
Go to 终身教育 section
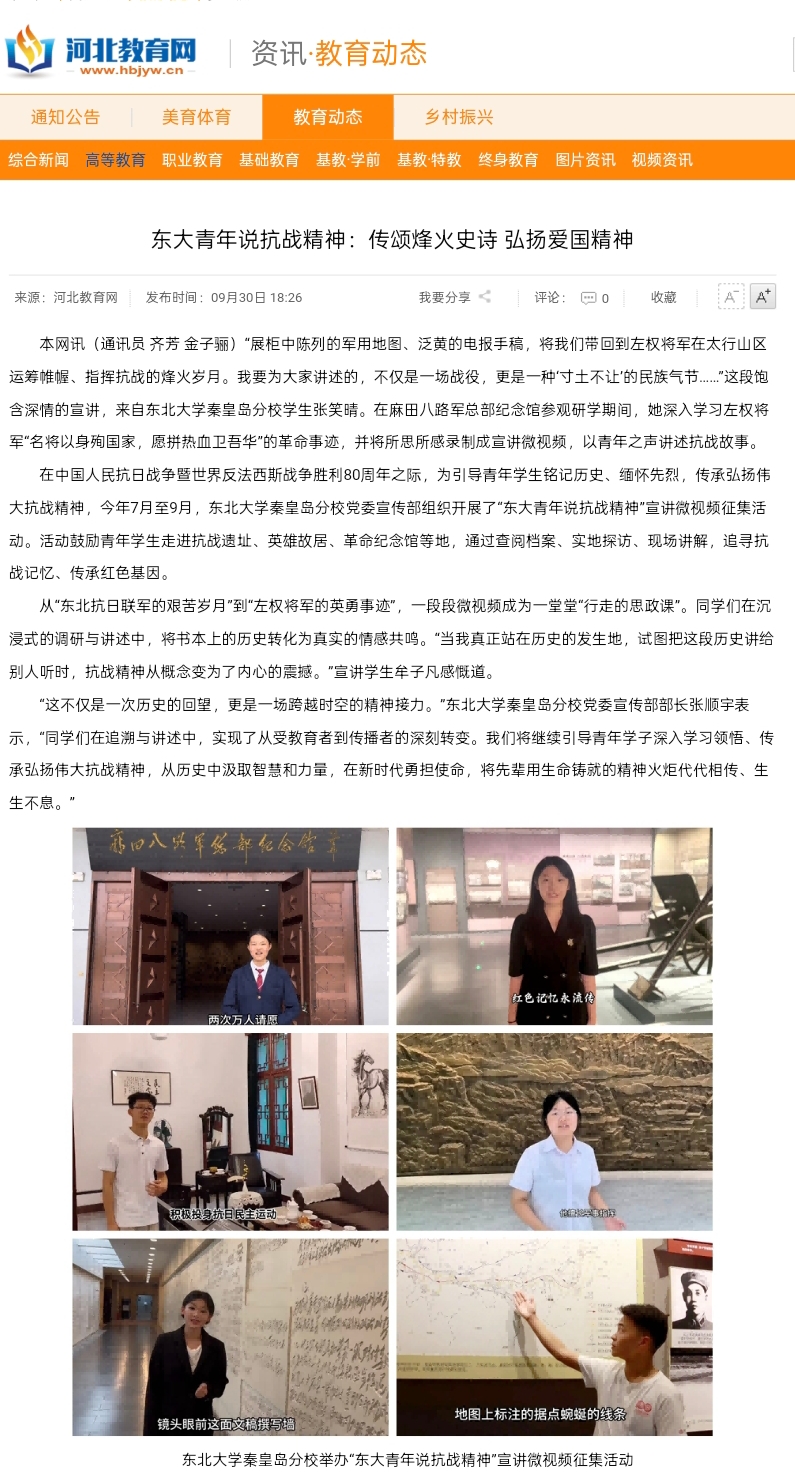508,160
